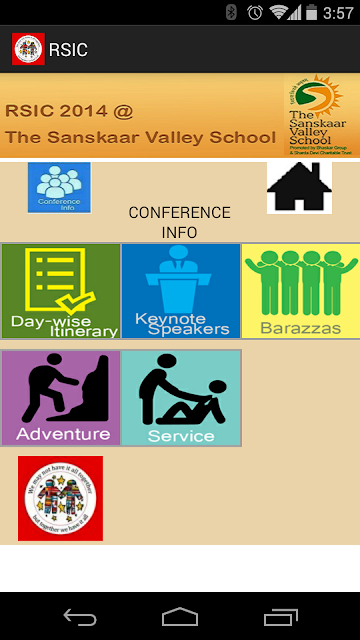Tap the red Round Square logo tile

[60, 498]
